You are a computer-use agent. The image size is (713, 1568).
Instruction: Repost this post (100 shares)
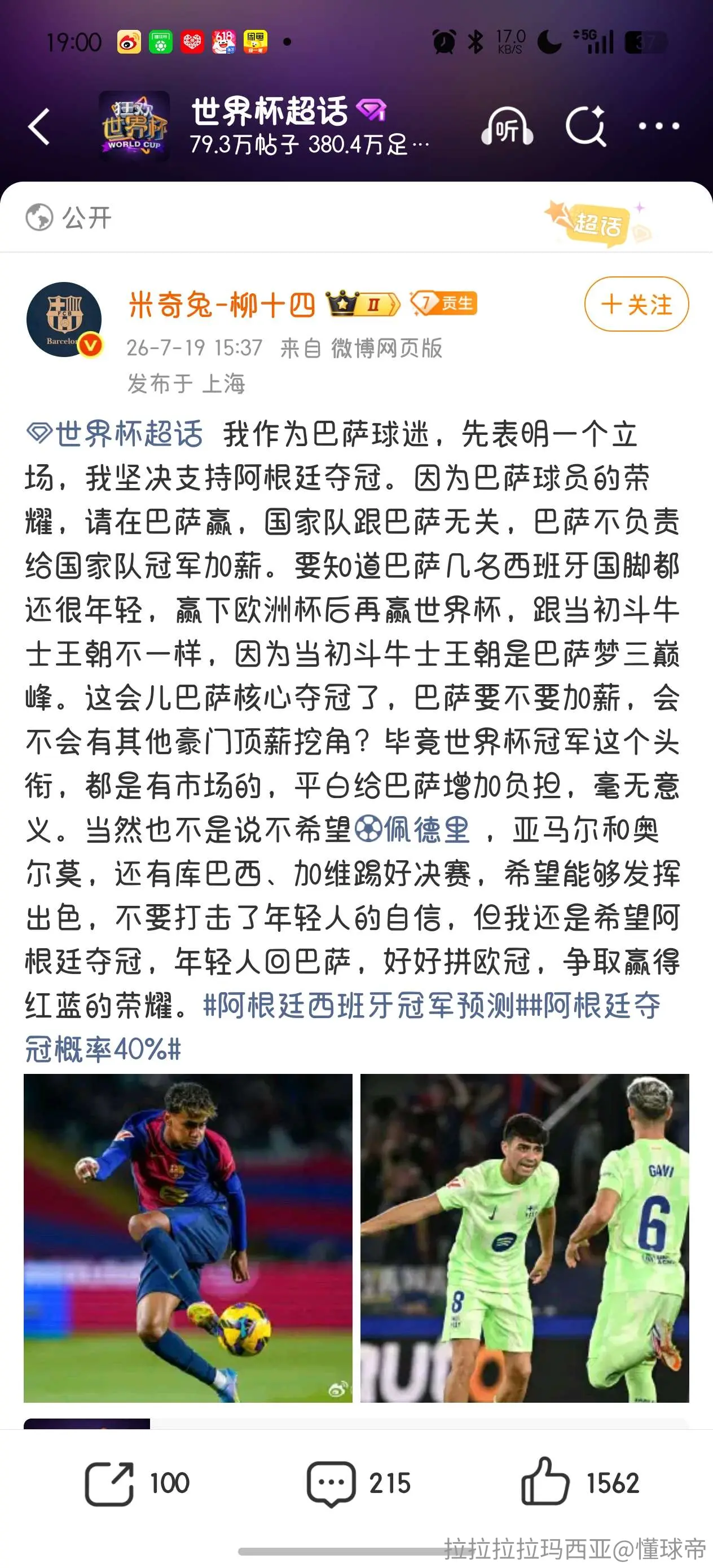coord(137,1482)
